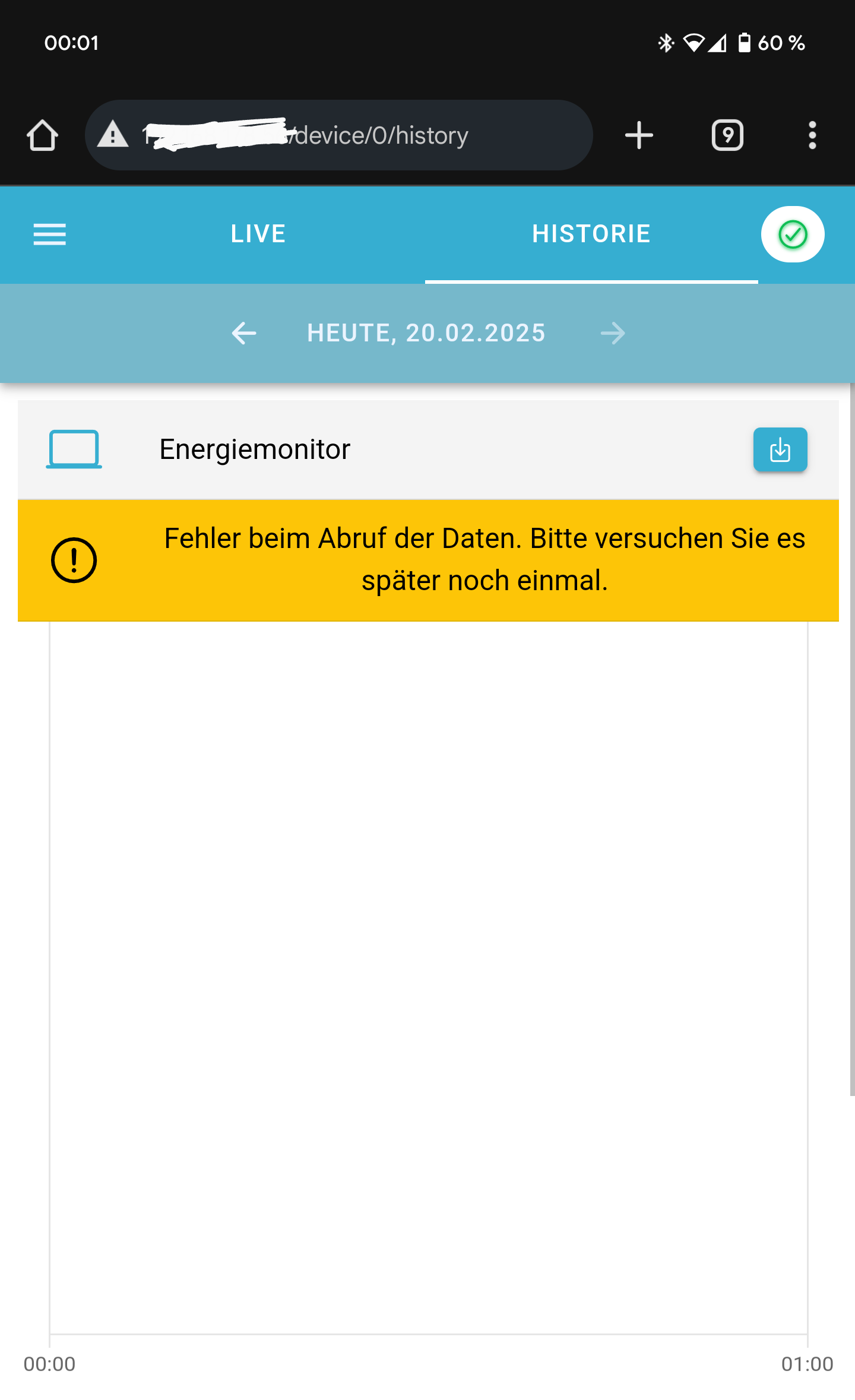Open the browser overflow menu

click(812, 135)
